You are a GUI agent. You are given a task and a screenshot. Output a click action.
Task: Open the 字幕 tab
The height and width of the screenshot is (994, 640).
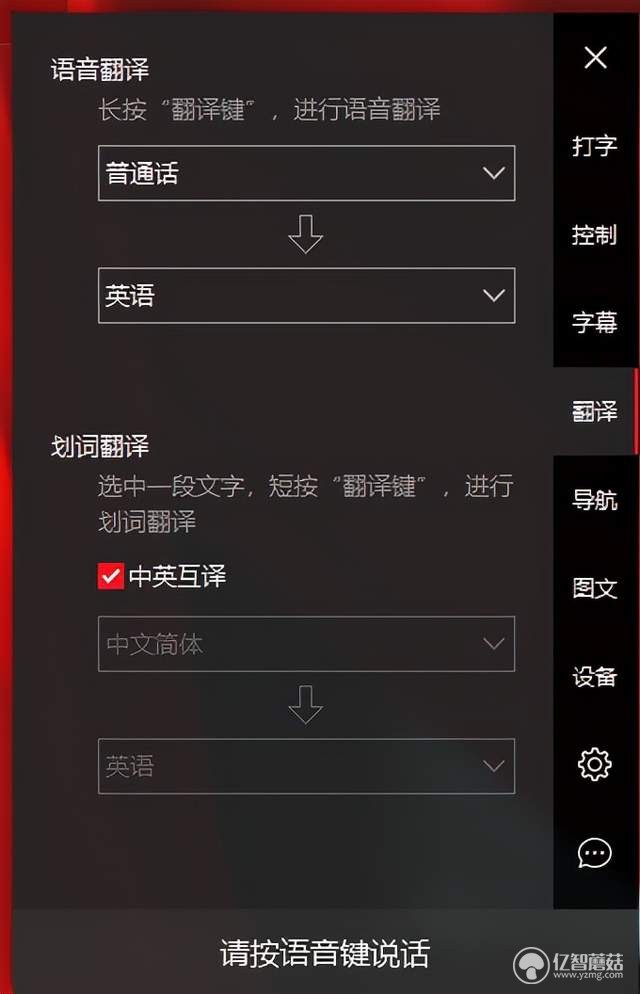pos(595,323)
